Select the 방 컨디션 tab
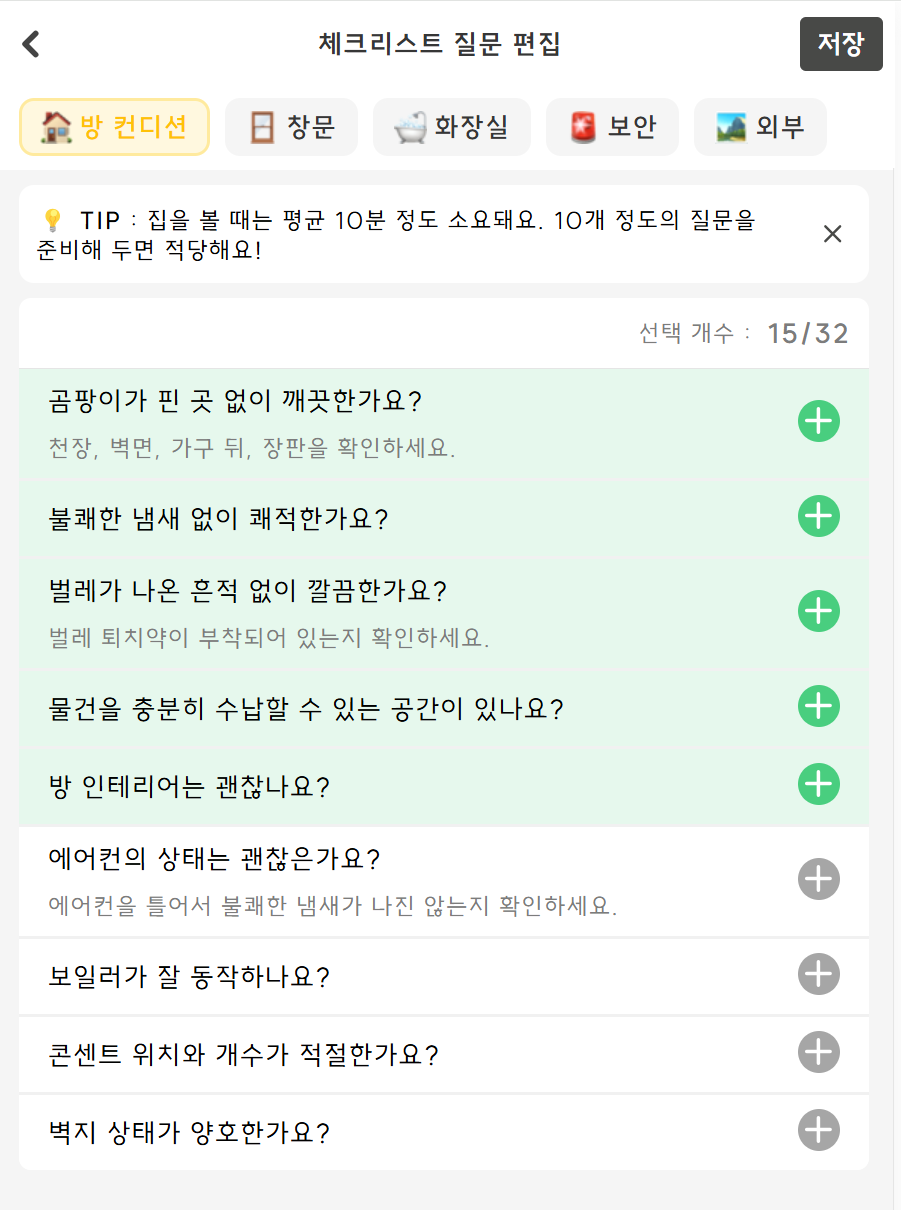901x1210 pixels. coord(114,127)
